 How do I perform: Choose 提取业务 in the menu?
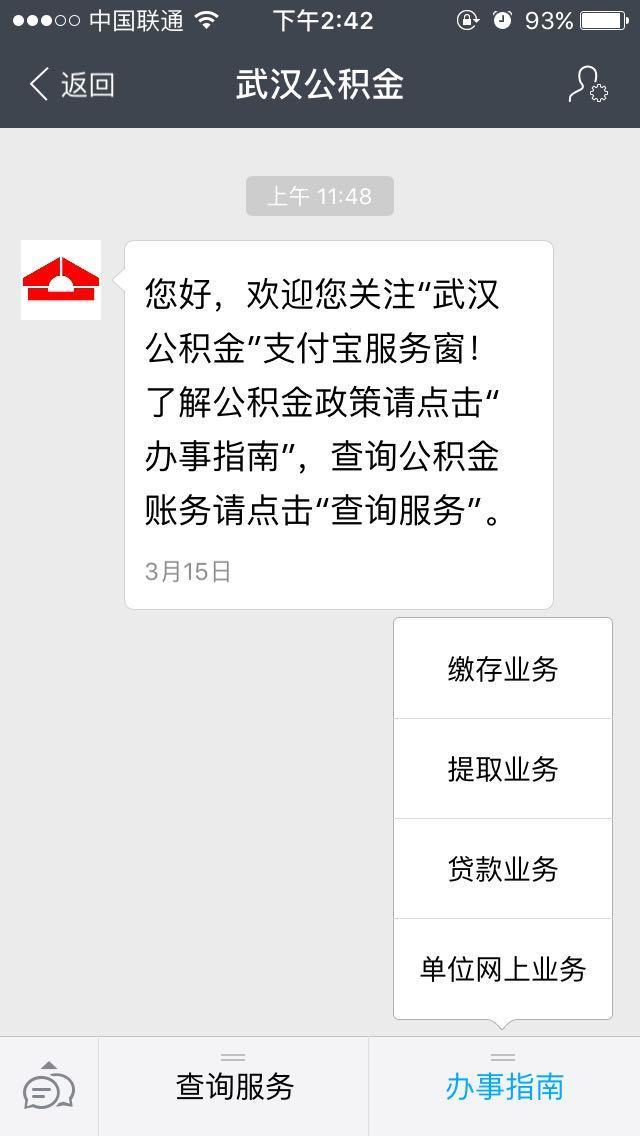coord(503,769)
